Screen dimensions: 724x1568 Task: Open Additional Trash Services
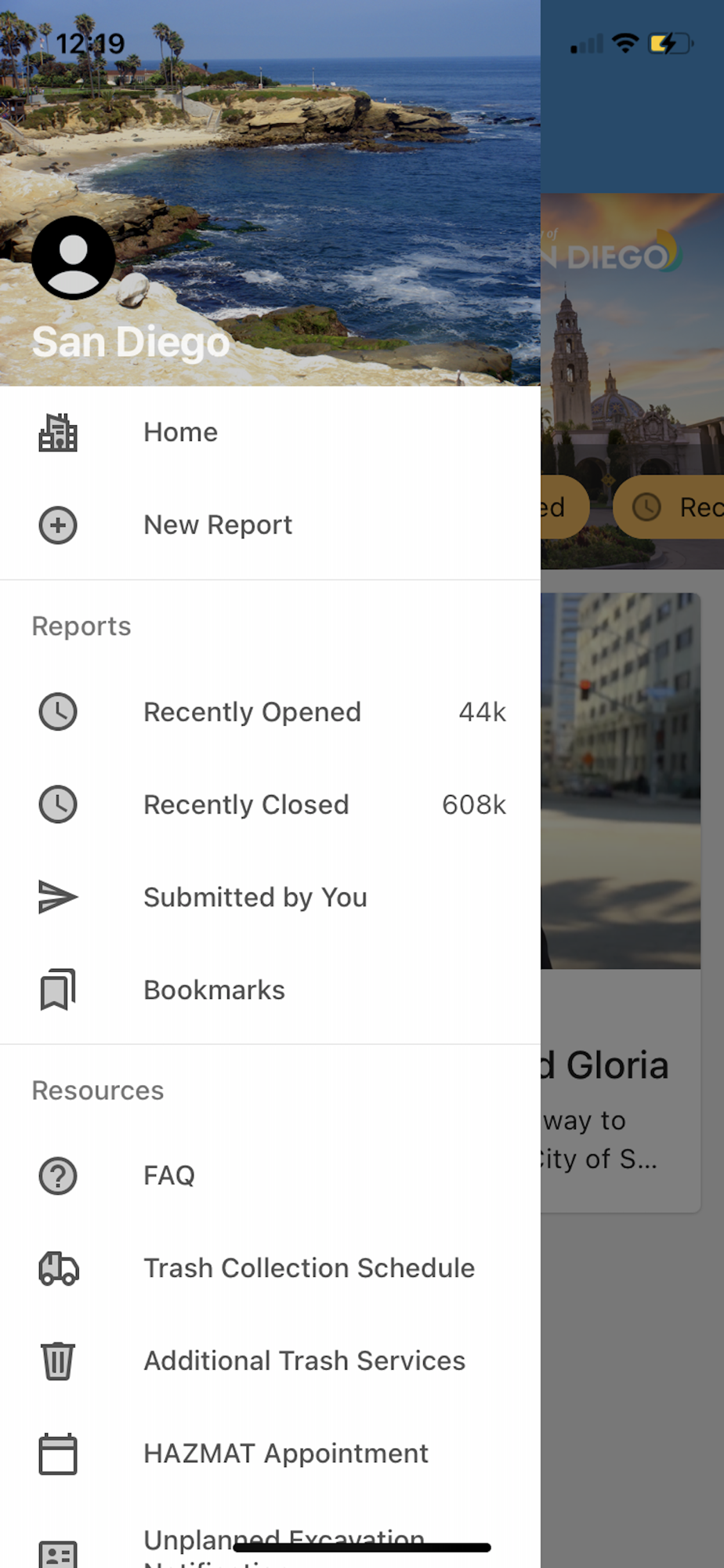tap(270, 1360)
